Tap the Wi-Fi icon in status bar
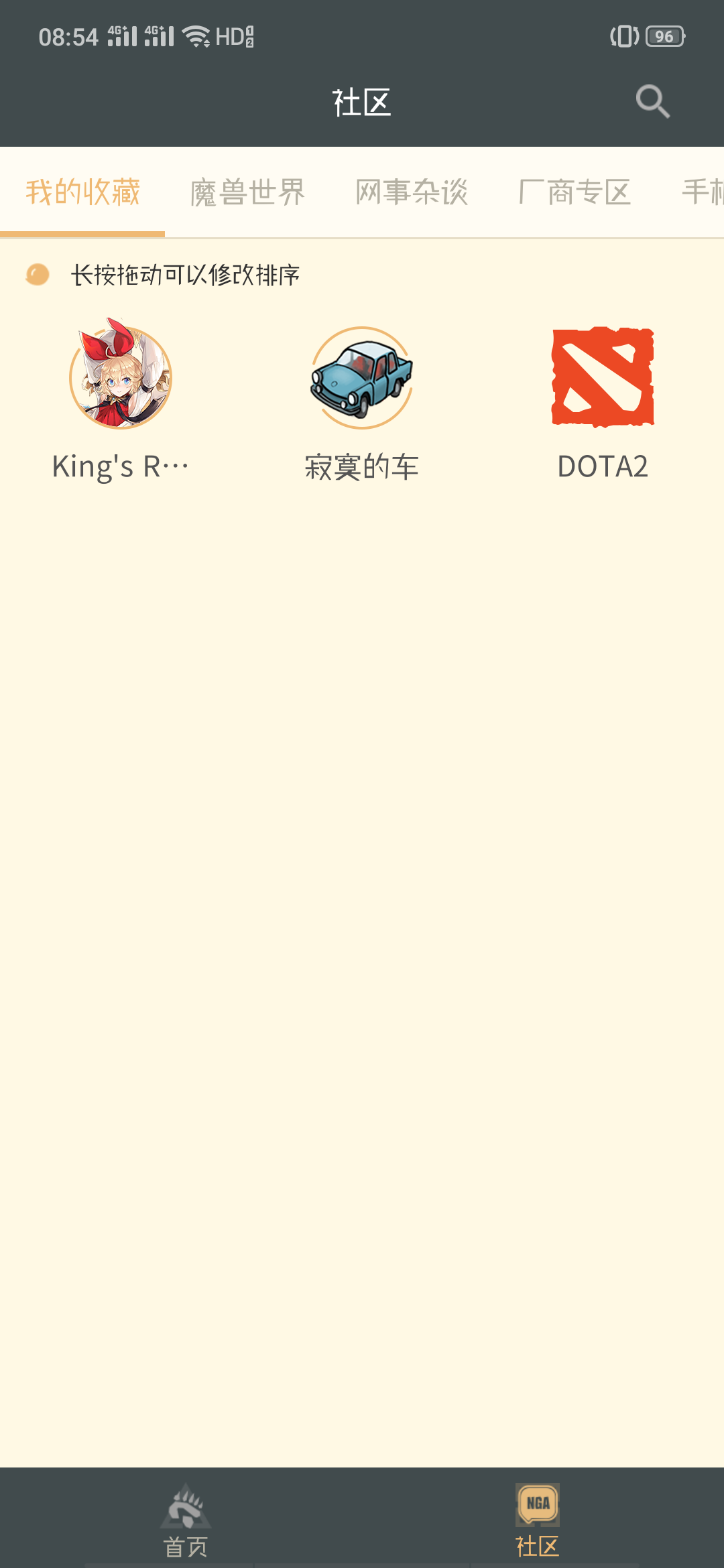 pyautogui.click(x=195, y=37)
